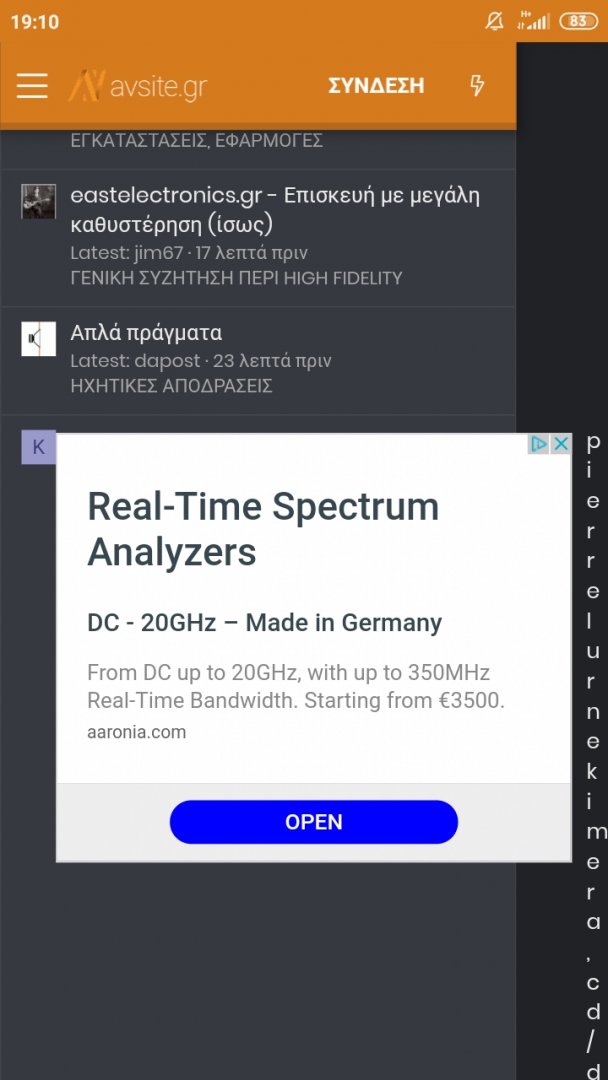Open the hamburger drawer menu
The height and width of the screenshot is (1080, 608).
click(x=32, y=86)
